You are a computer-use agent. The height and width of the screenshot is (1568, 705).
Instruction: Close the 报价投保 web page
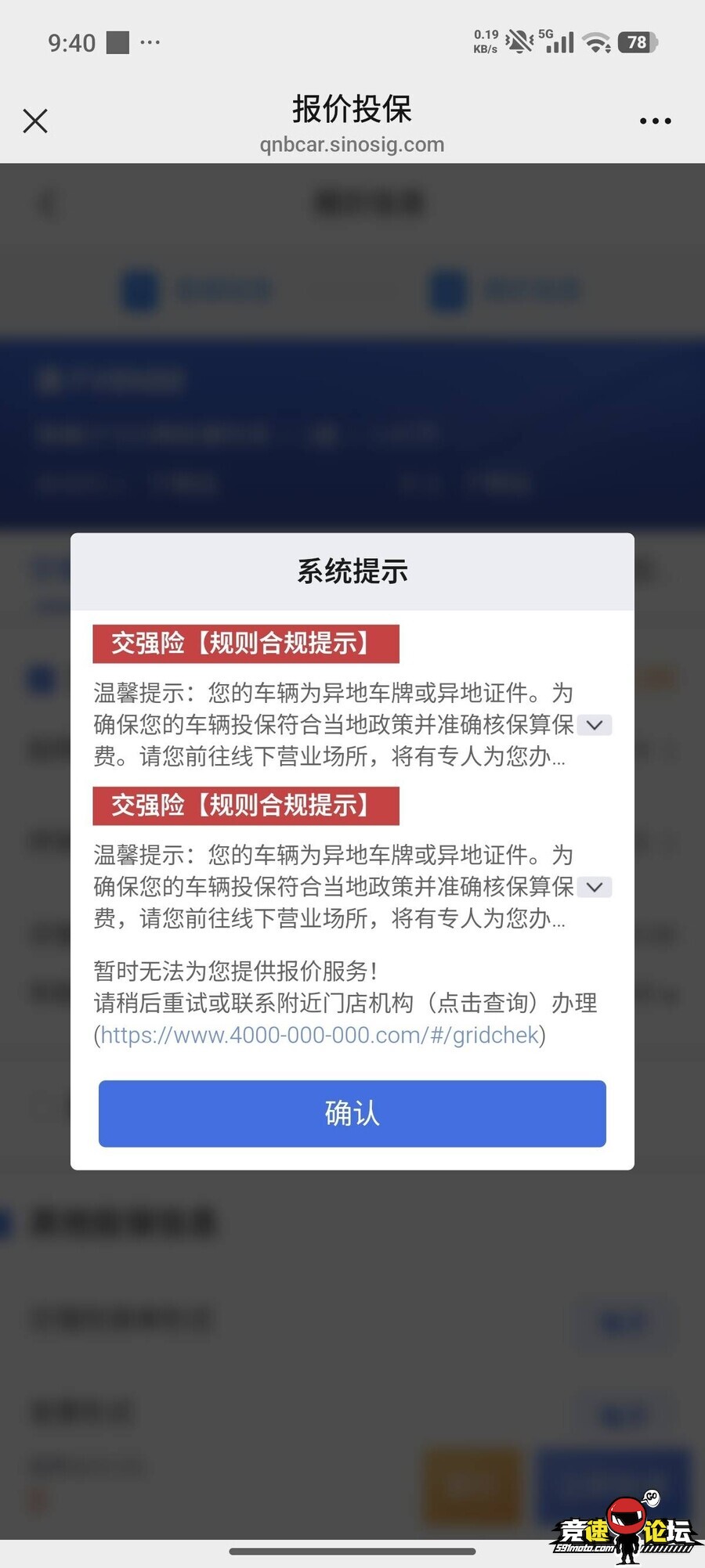(x=35, y=121)
